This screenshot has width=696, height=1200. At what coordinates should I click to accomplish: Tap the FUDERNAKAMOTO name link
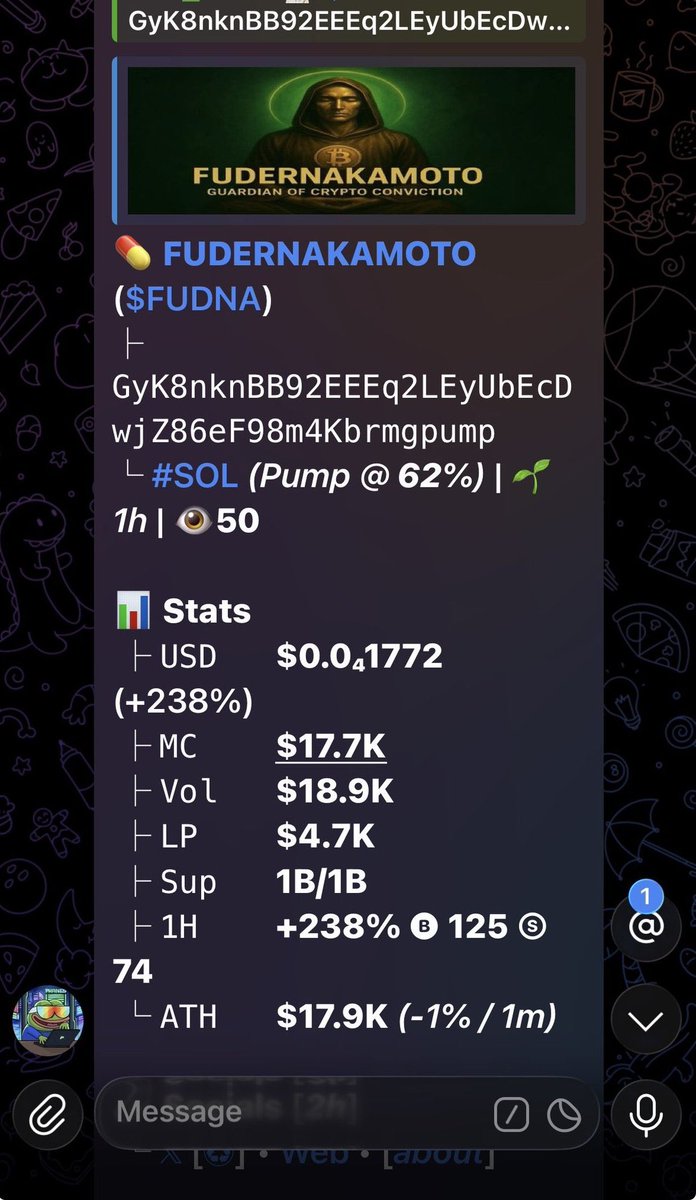point(319,254)
